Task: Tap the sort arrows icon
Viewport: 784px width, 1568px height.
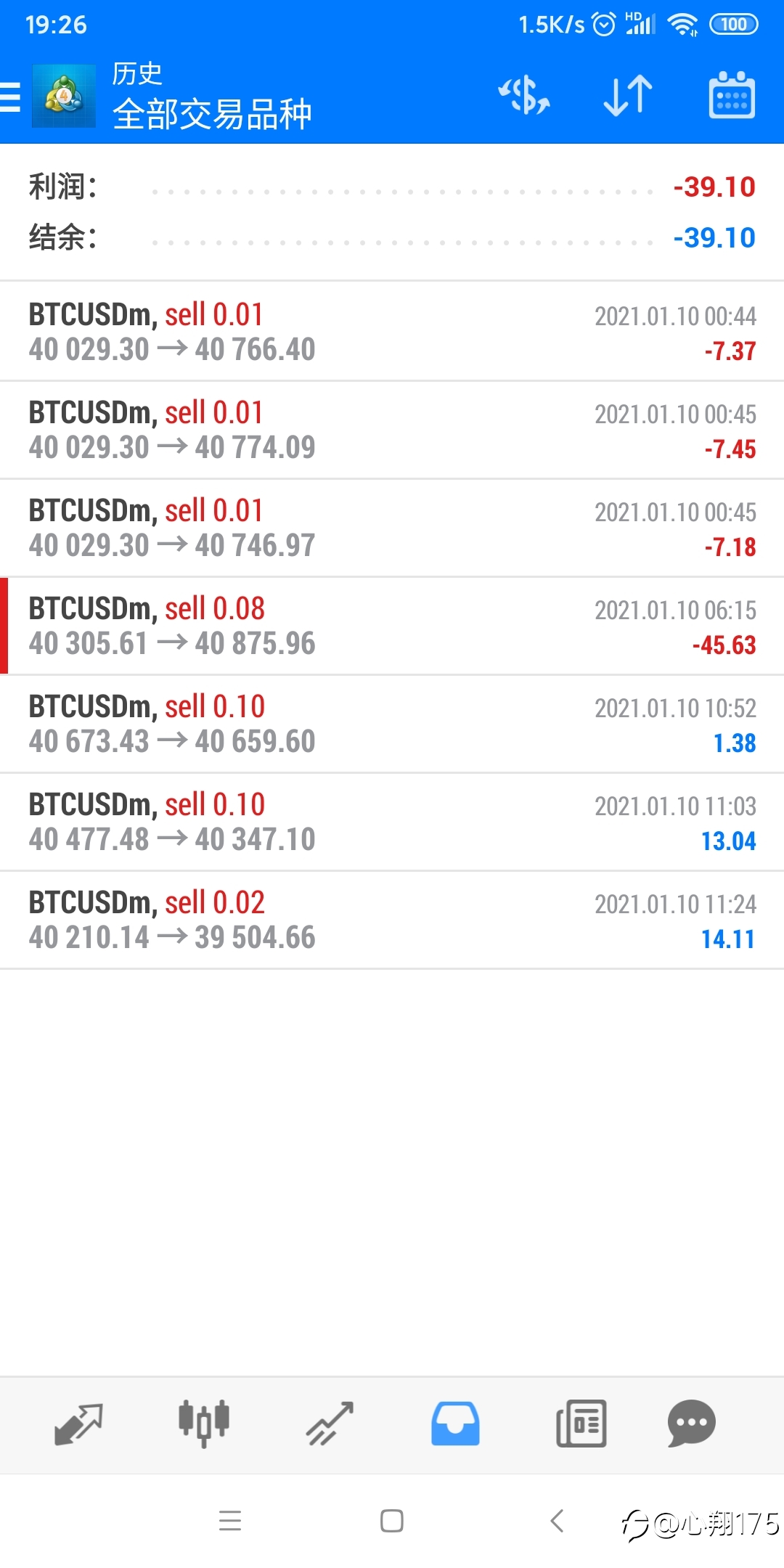Action: (x=628, y=96)
